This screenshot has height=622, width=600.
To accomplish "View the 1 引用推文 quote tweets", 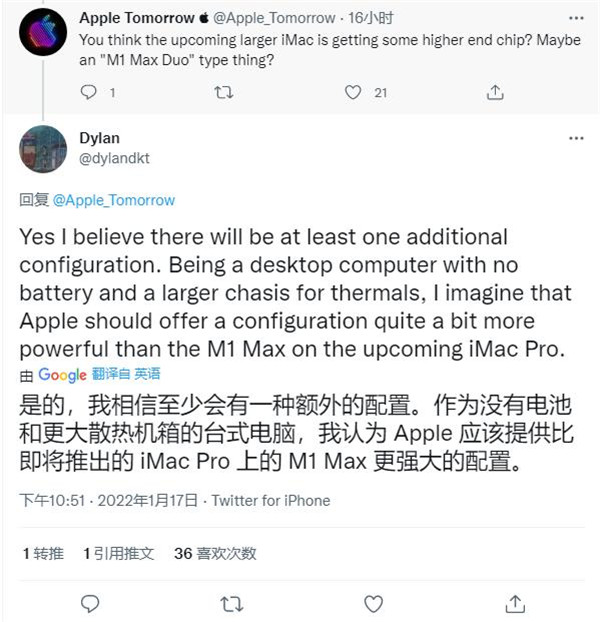I will 118,553.
